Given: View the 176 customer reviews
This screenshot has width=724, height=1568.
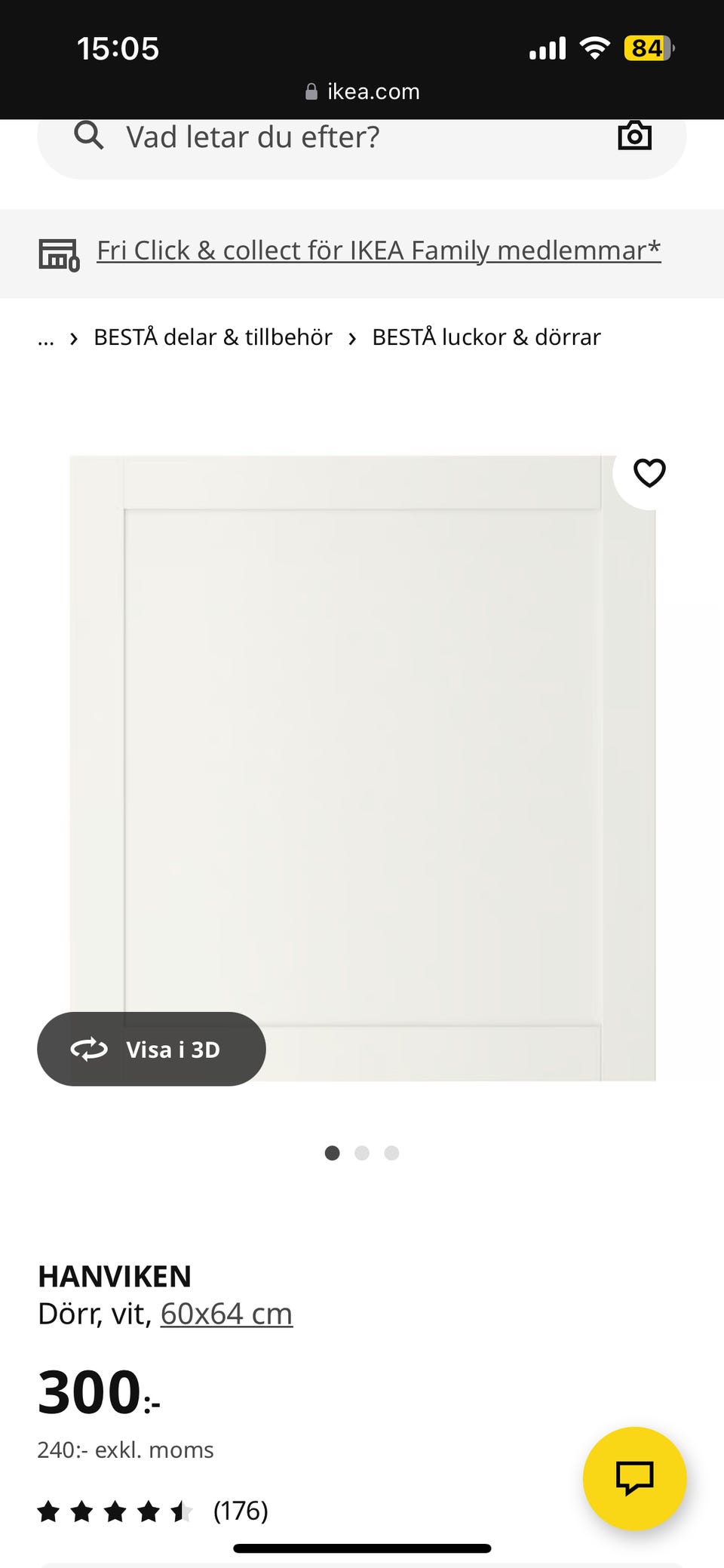Looking at the screenshot, I should [x=241, y=1511].
